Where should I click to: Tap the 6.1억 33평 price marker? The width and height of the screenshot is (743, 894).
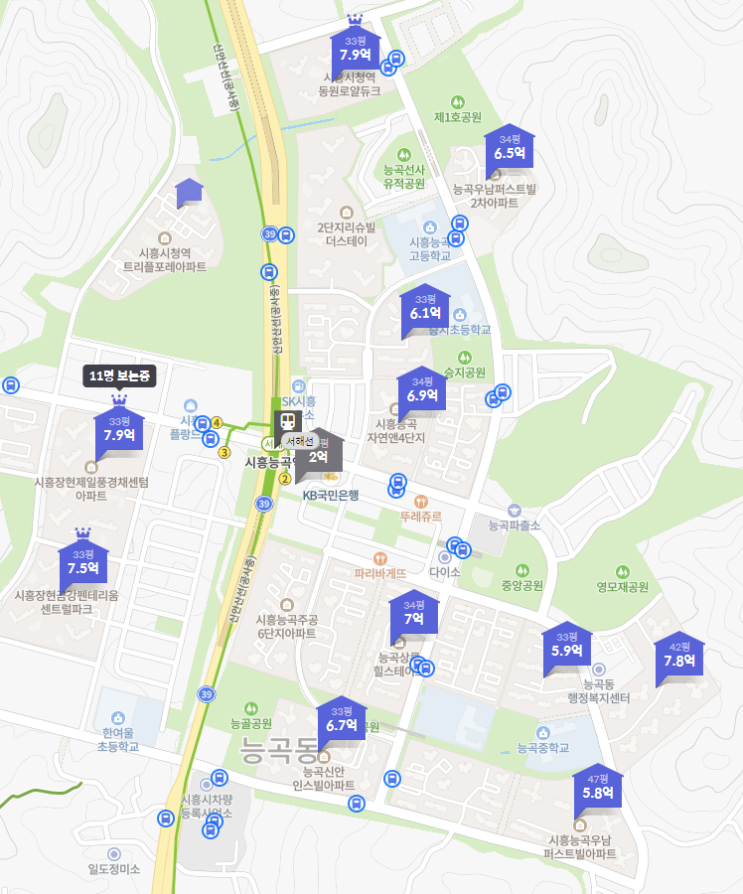point(425,309)
